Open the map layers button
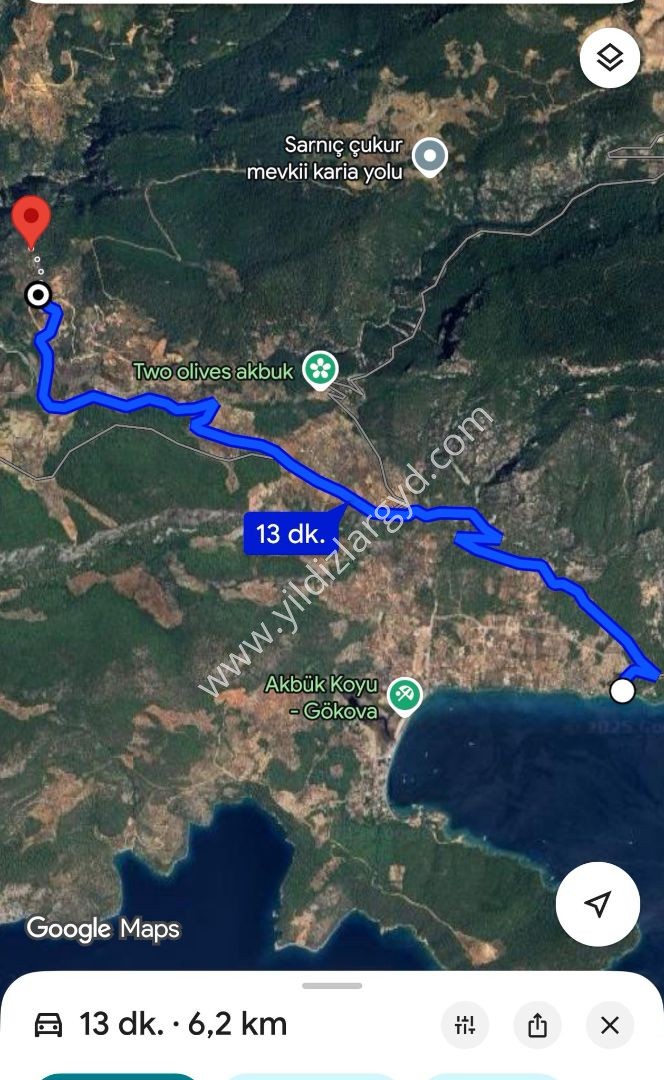Viewport: 664px width, 1080px height. [x=610, y=58]
